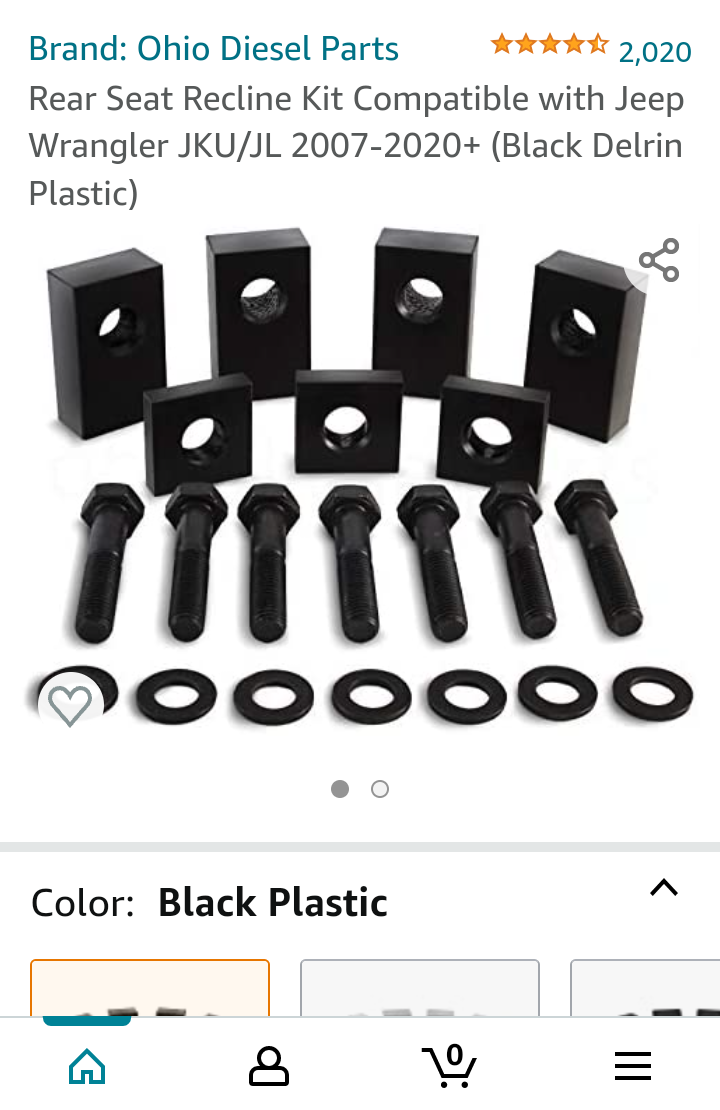Open the main product image

[x=360, y=480]
